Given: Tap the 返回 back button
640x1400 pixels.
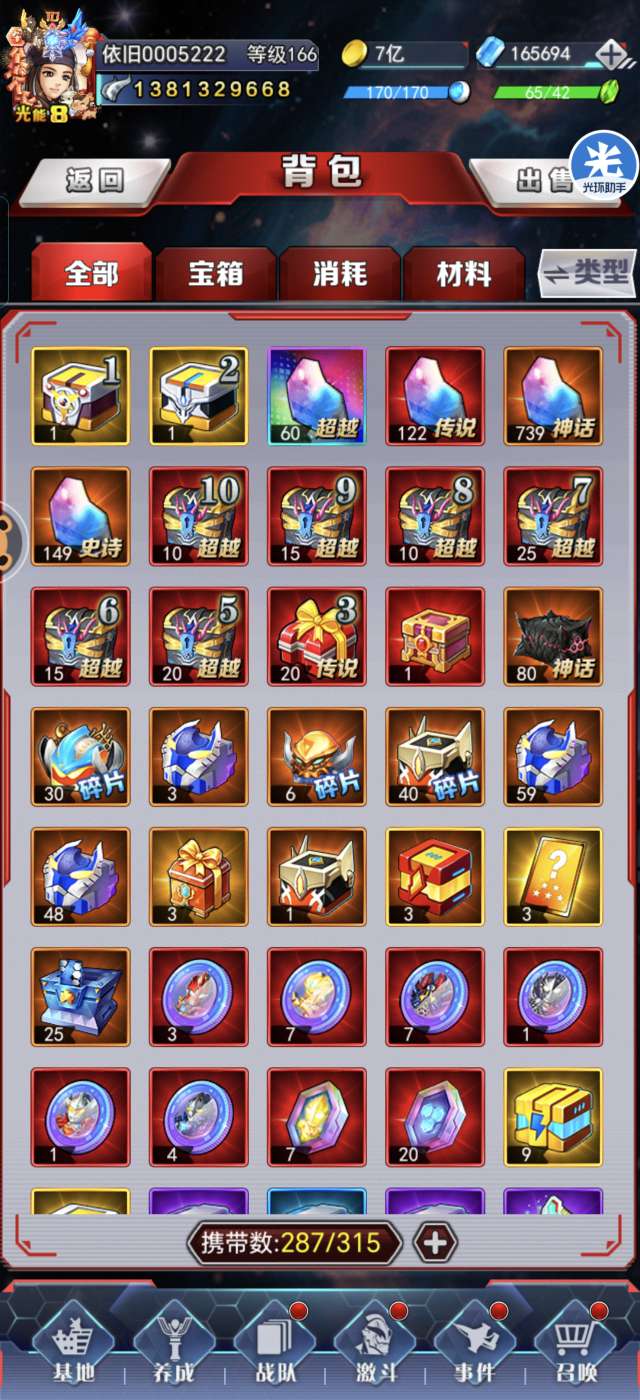Looking at the screenshot, I should [x=96, y=181].
